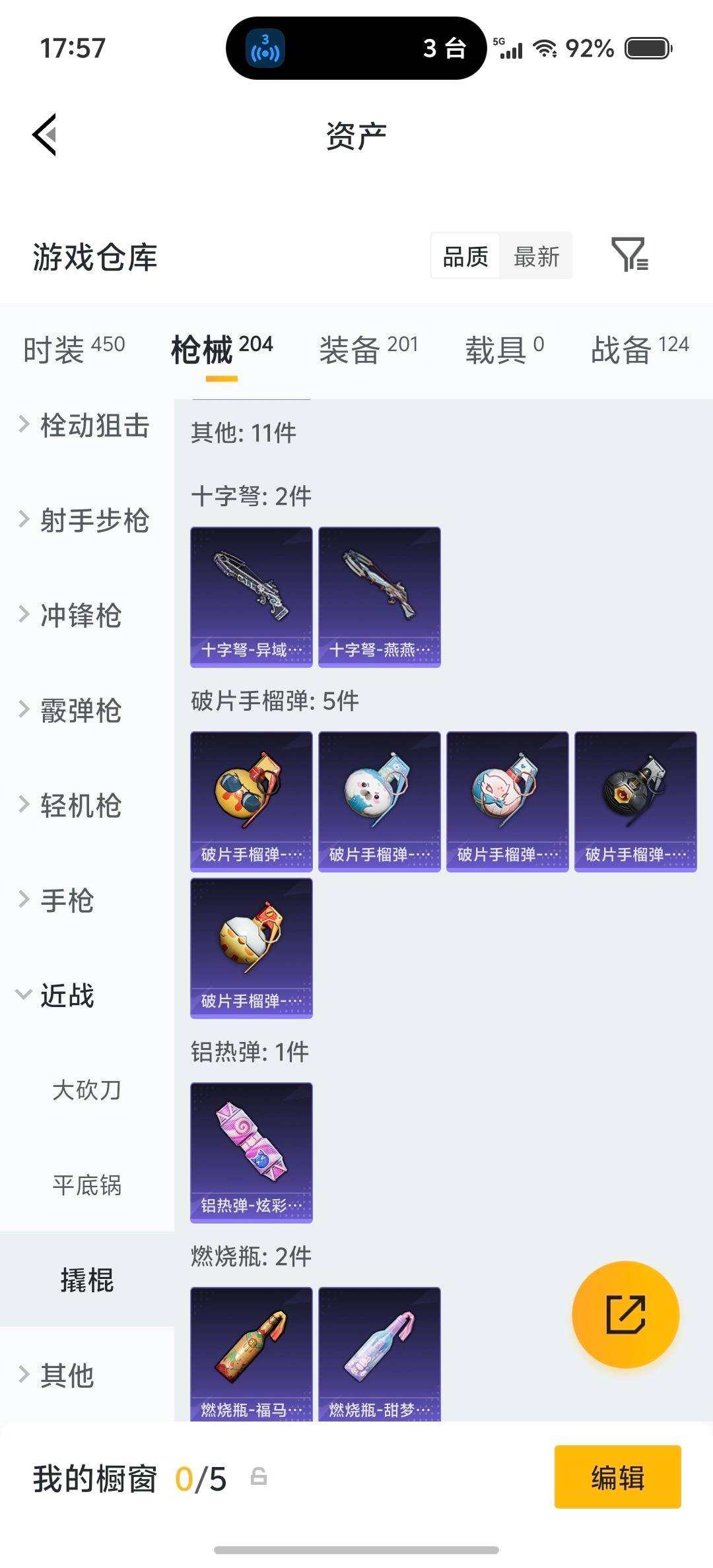Tap the back arrow to leave 资产 page
This screenshot has width=713, height=1568.
(x=45, y=135)
